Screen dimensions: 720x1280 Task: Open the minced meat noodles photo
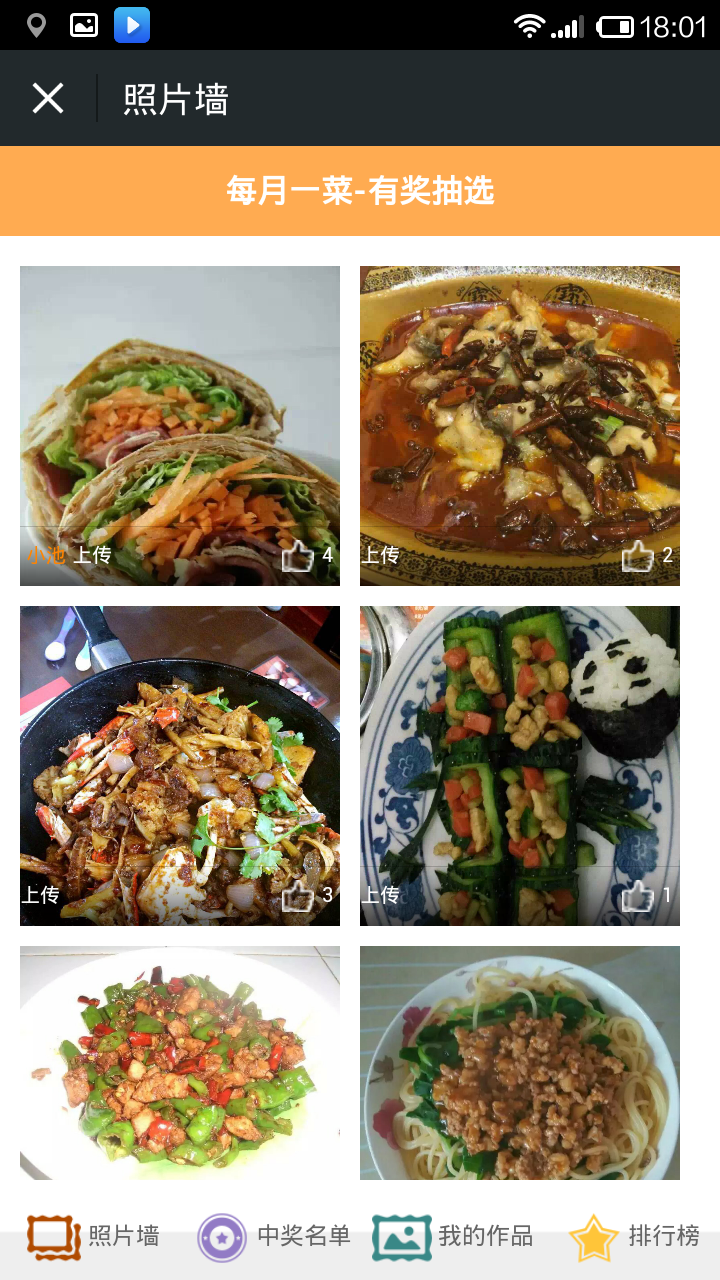pyautogui.click(x=520, y=1062)
